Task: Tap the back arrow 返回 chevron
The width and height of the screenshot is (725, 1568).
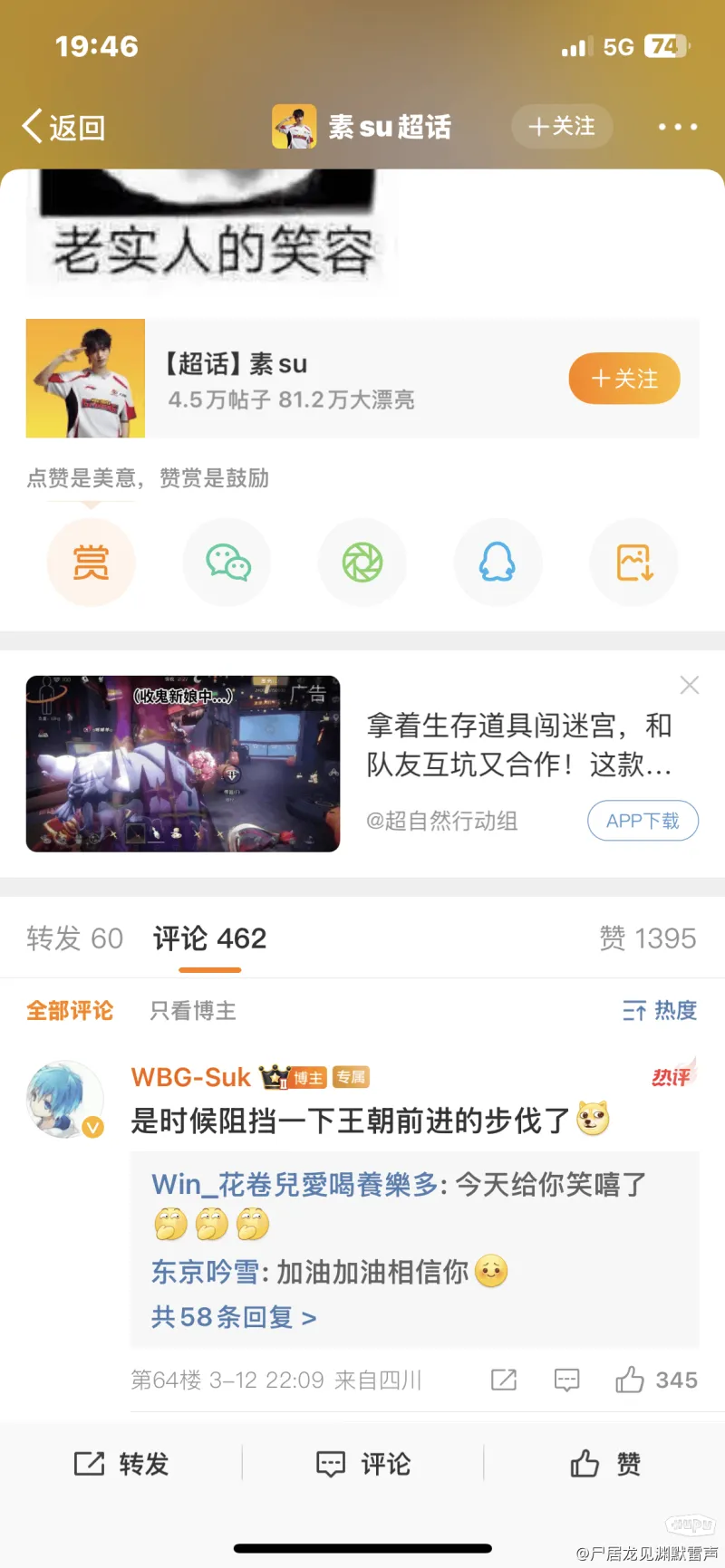Action: click(x=31, y=126)
